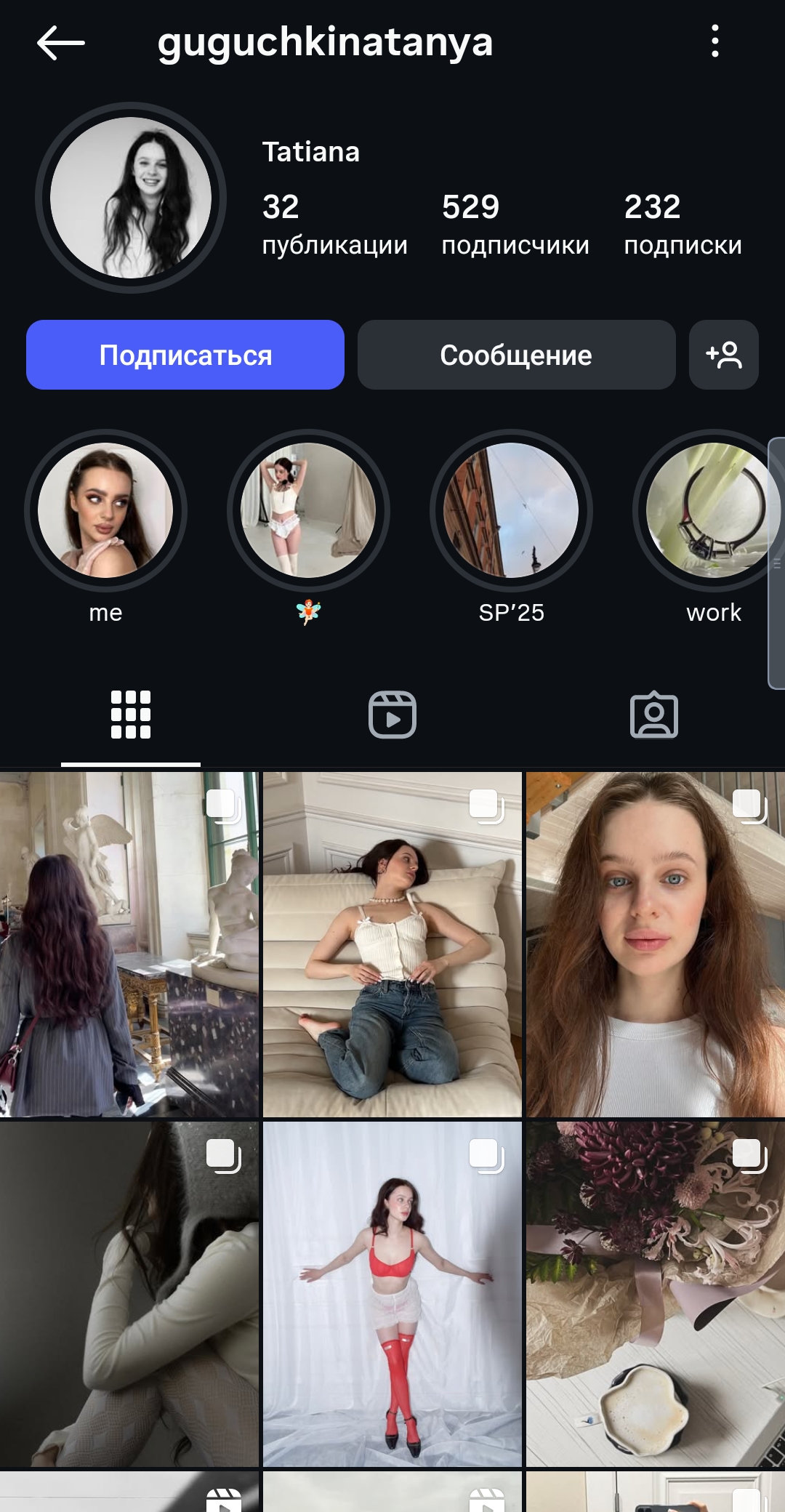Viewport: 785px width, 1512px height.
Task: Select the posts grid tab
Action: [x=131, y=715]
